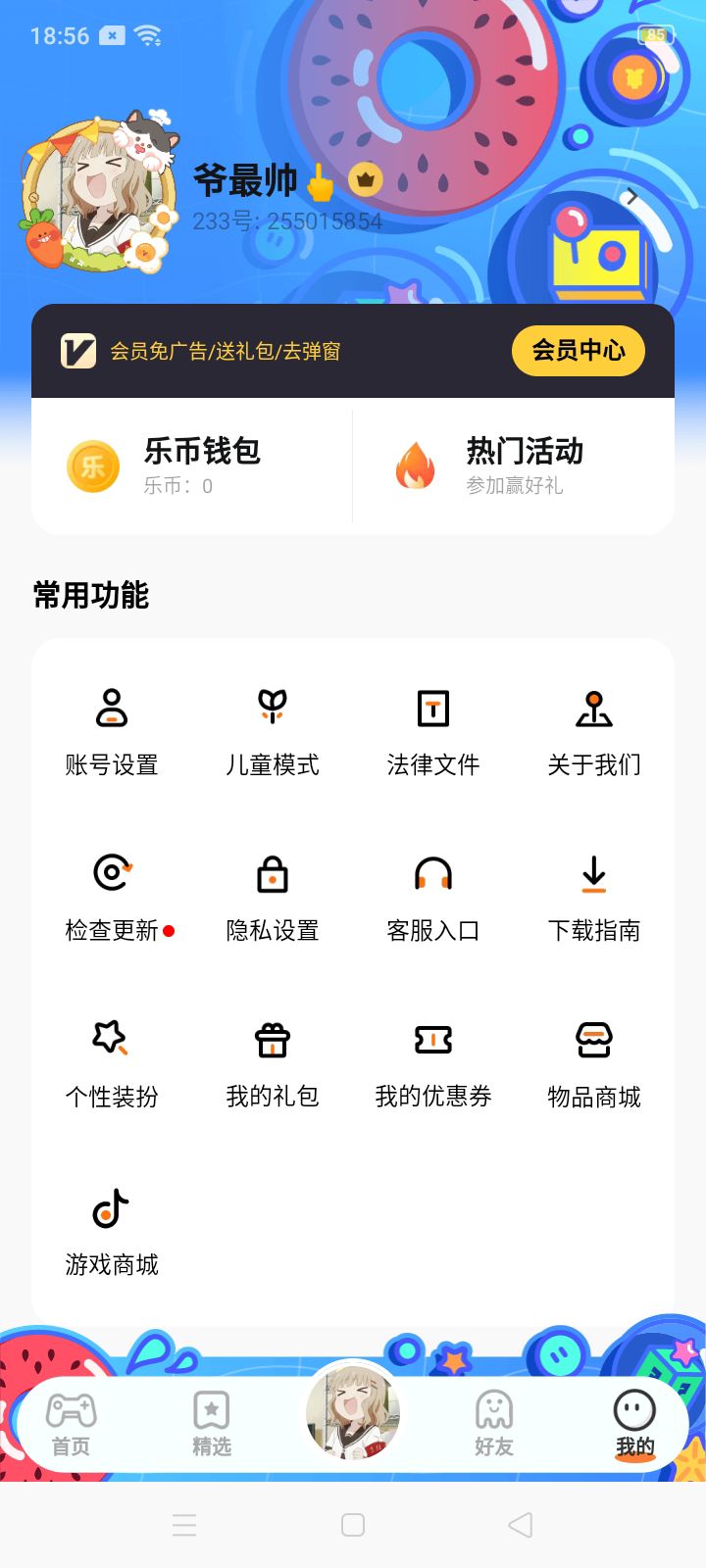The image size is (706, 1568).
Task: Open 个性装扮
Action: click(x=112, y=1063)
